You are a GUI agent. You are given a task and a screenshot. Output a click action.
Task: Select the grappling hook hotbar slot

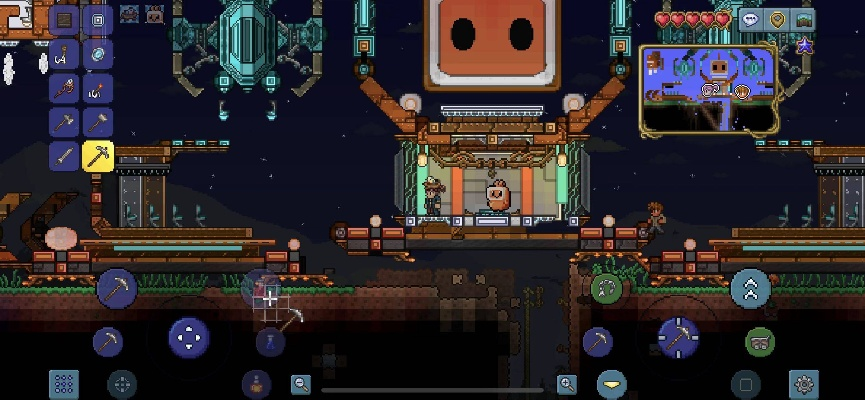click(x=65, y=53)
